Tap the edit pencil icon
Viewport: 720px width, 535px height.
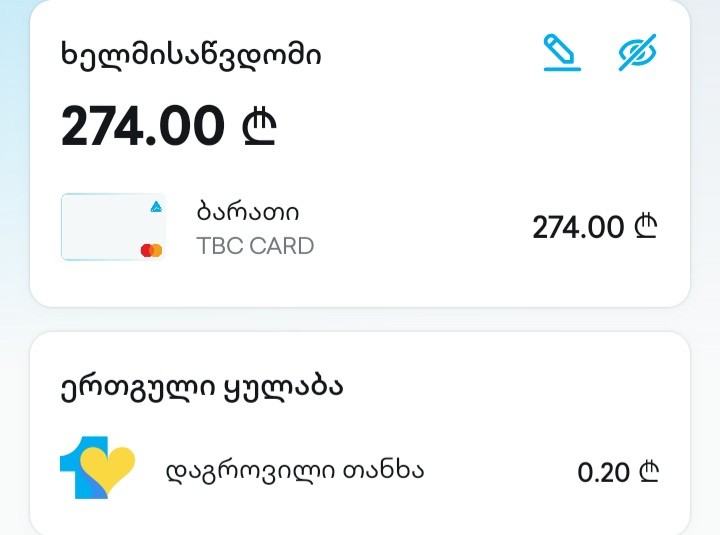click(562, 53)
